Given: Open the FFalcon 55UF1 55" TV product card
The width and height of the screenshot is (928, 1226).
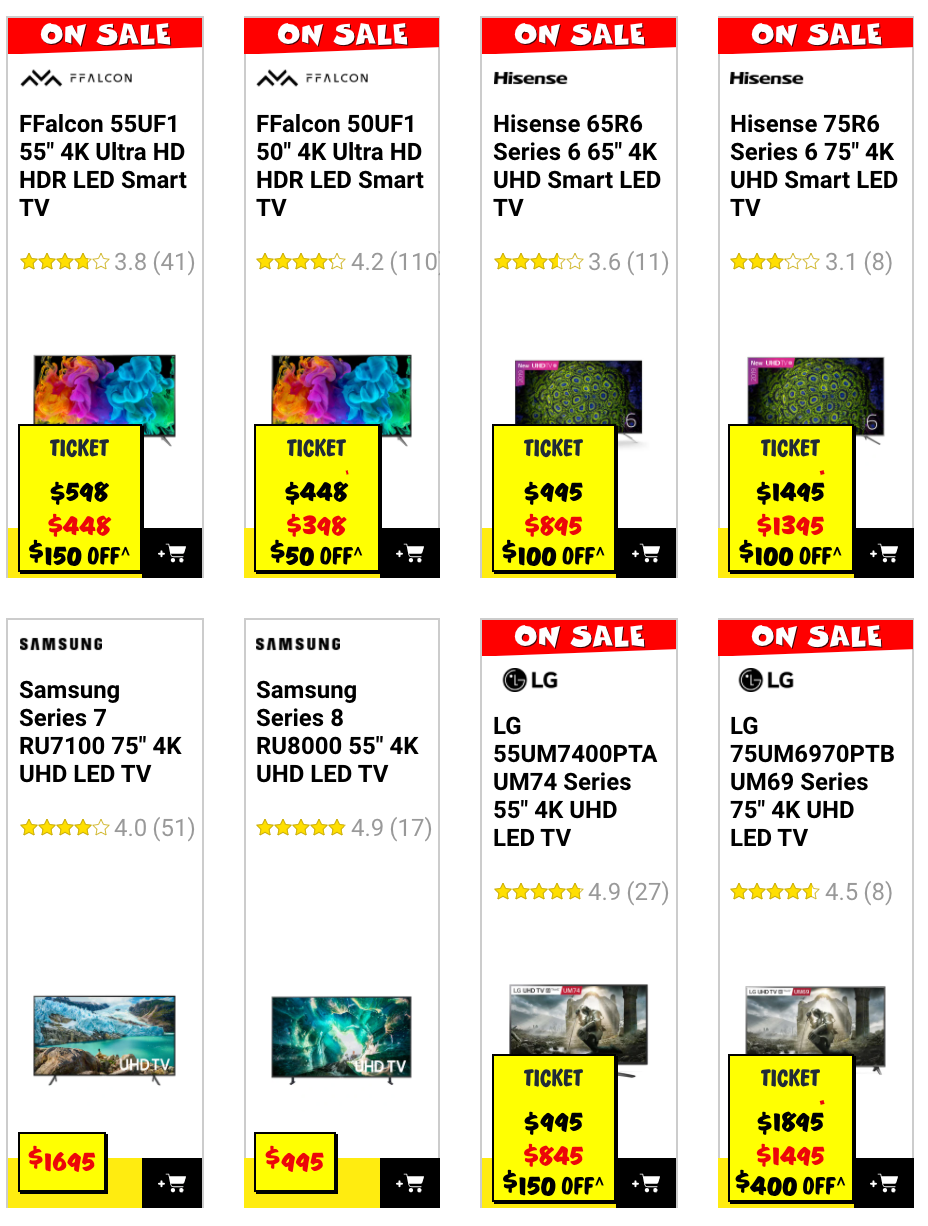Looking at the screenshot, I should [x=103, y=166].
